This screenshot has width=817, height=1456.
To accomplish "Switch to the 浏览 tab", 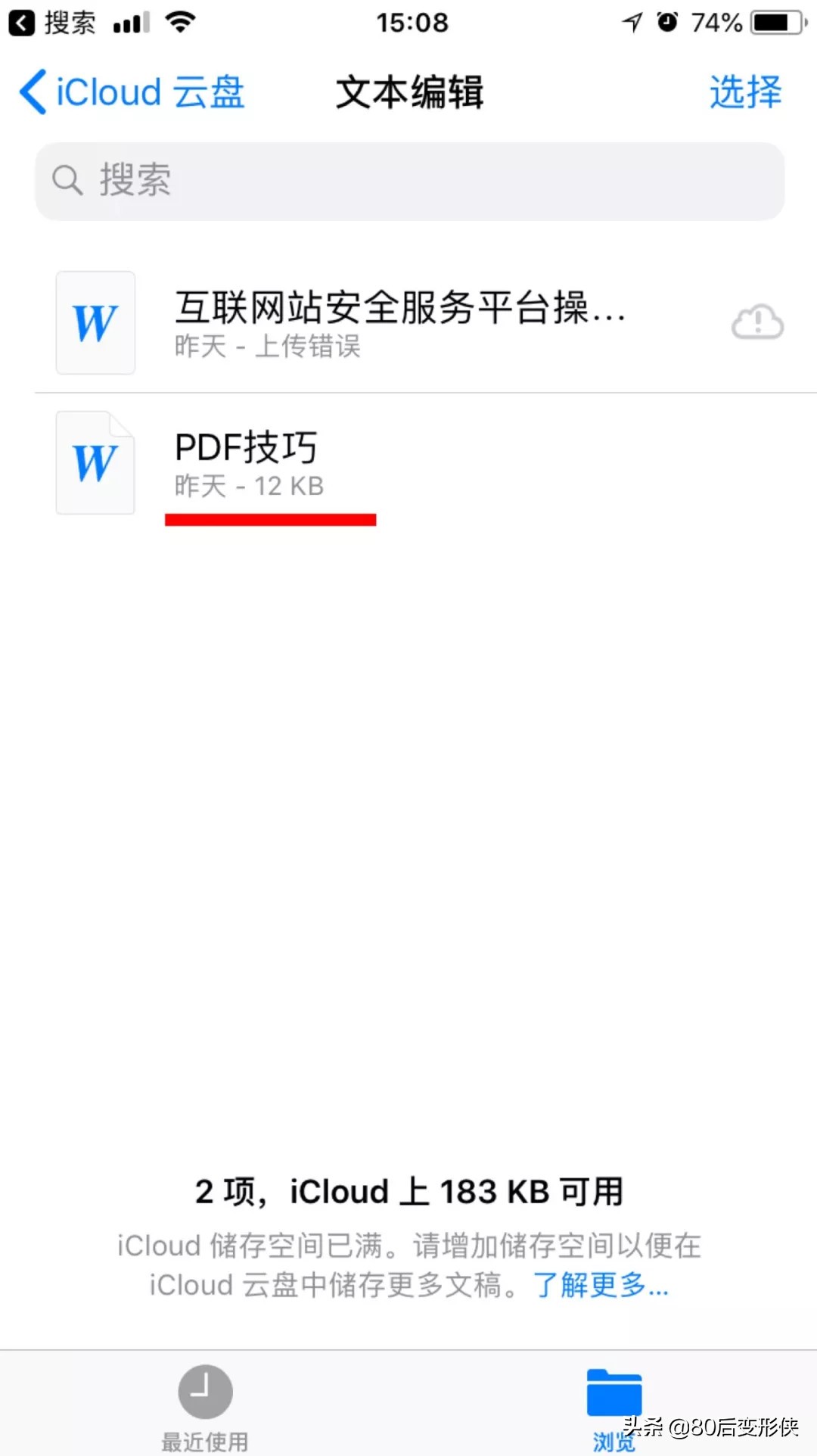I will pyautogui.click(x=614, y=1408).
